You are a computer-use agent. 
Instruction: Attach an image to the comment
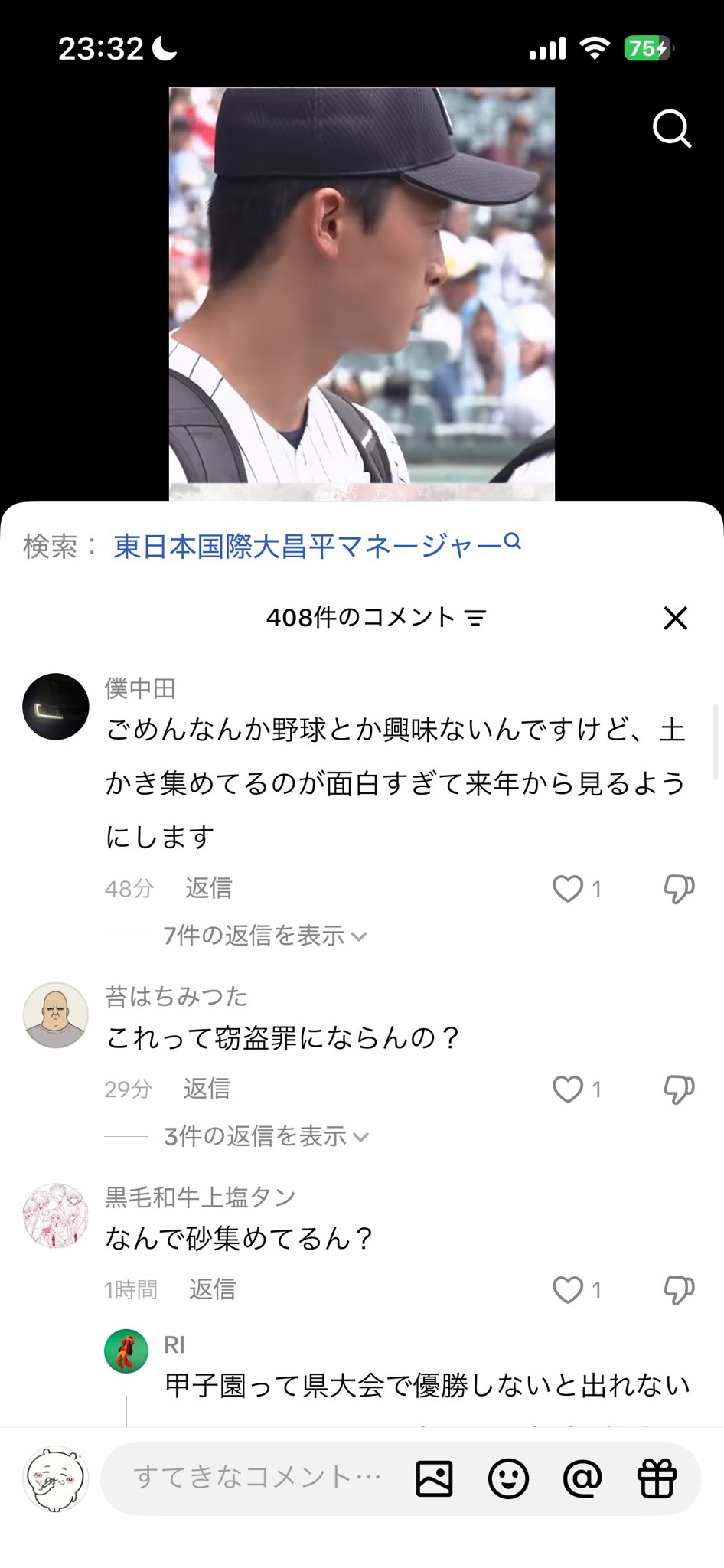point(434,1478)
